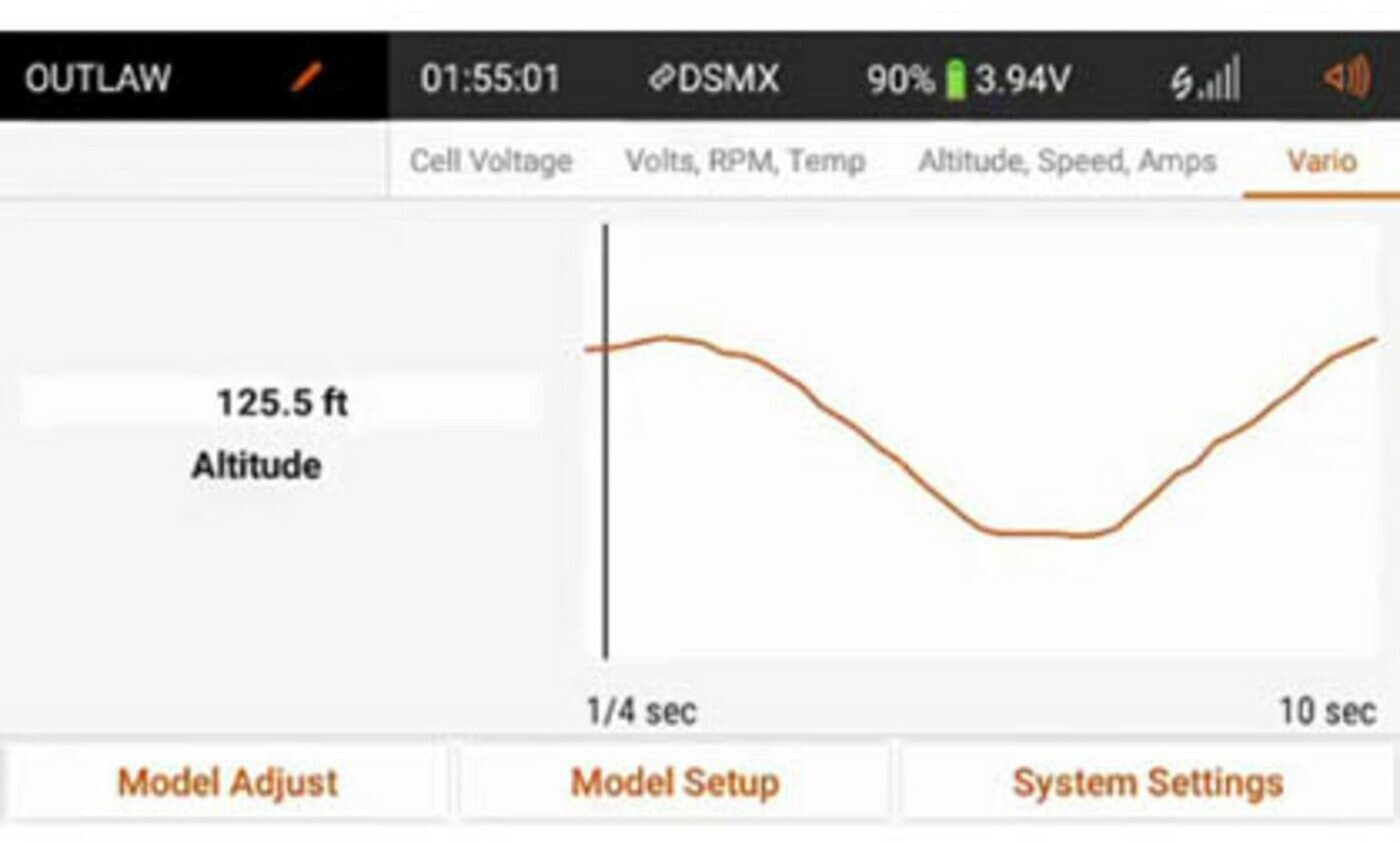Open the Volts, RPM, Temp tab

tap(745, 161)
